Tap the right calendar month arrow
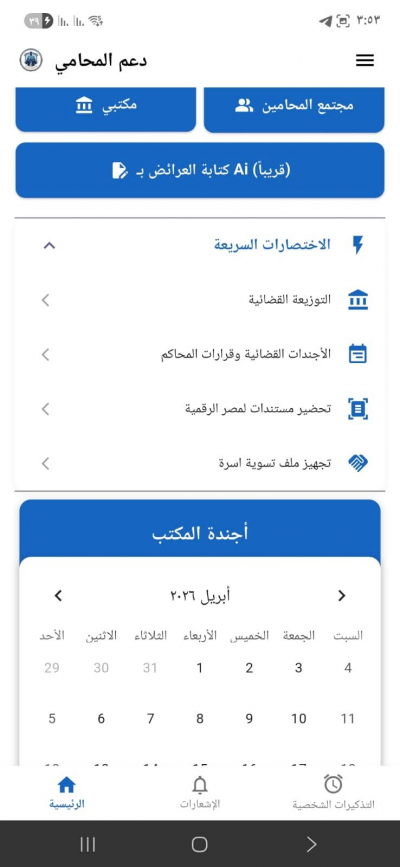 [342, 596]
